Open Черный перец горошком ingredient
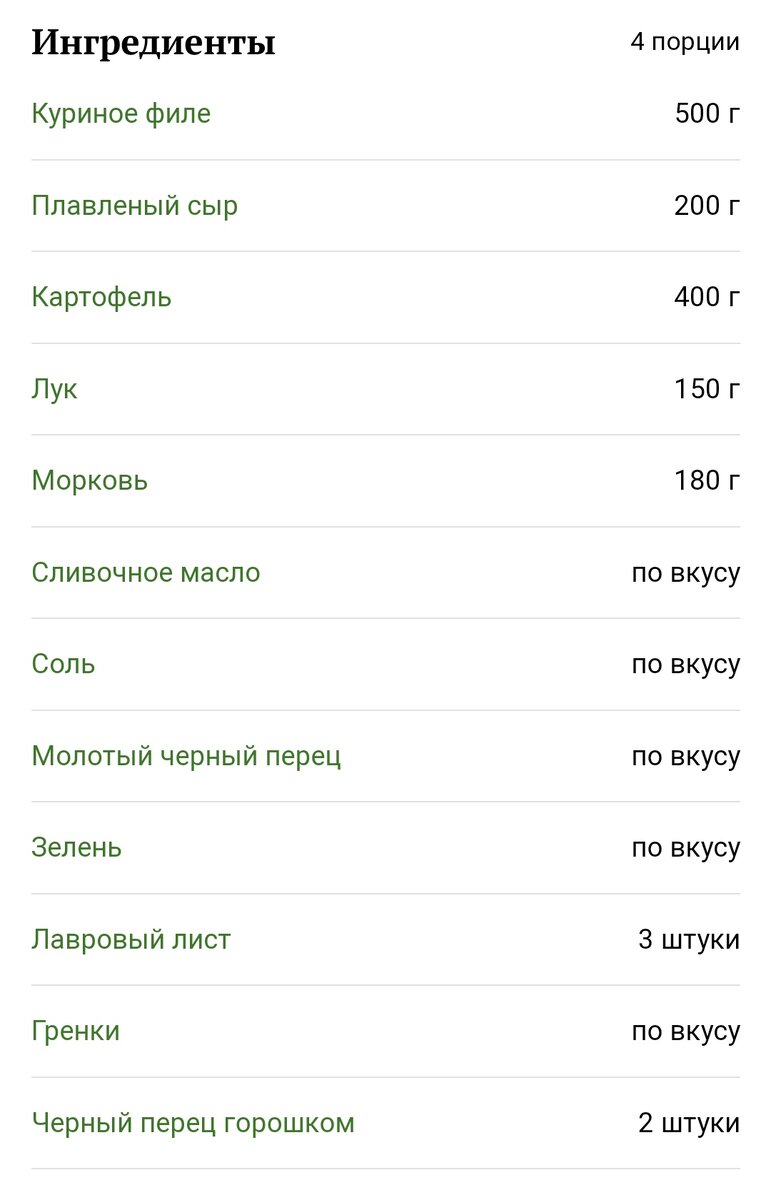The height and width of the screenshot is (1200, 771). (193, 1123)
